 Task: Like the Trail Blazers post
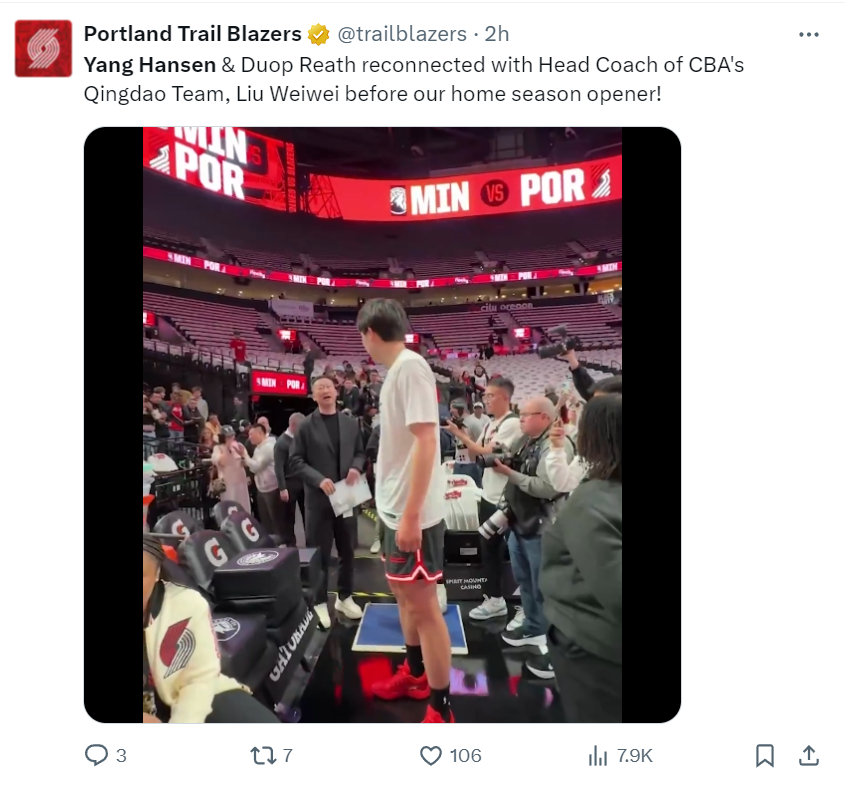431,755
